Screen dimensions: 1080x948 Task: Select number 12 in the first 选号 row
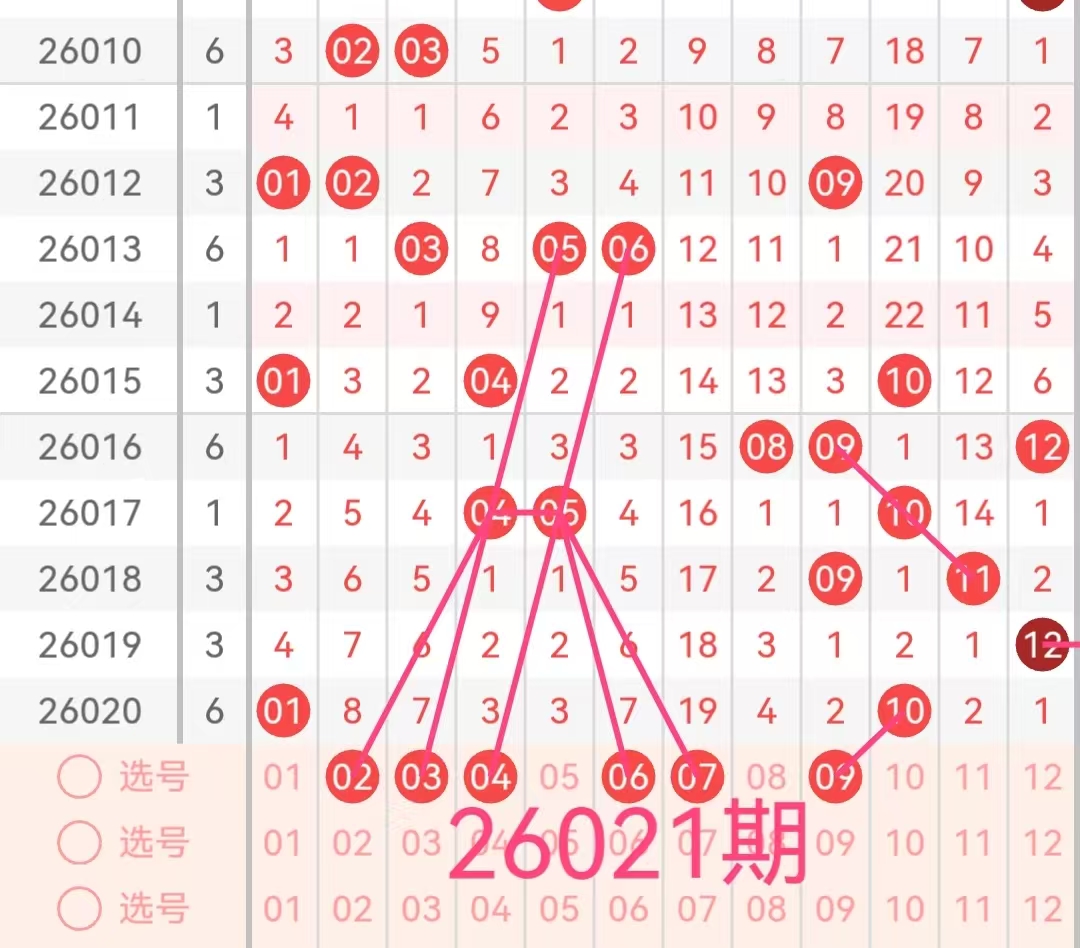click(1042, 777)
